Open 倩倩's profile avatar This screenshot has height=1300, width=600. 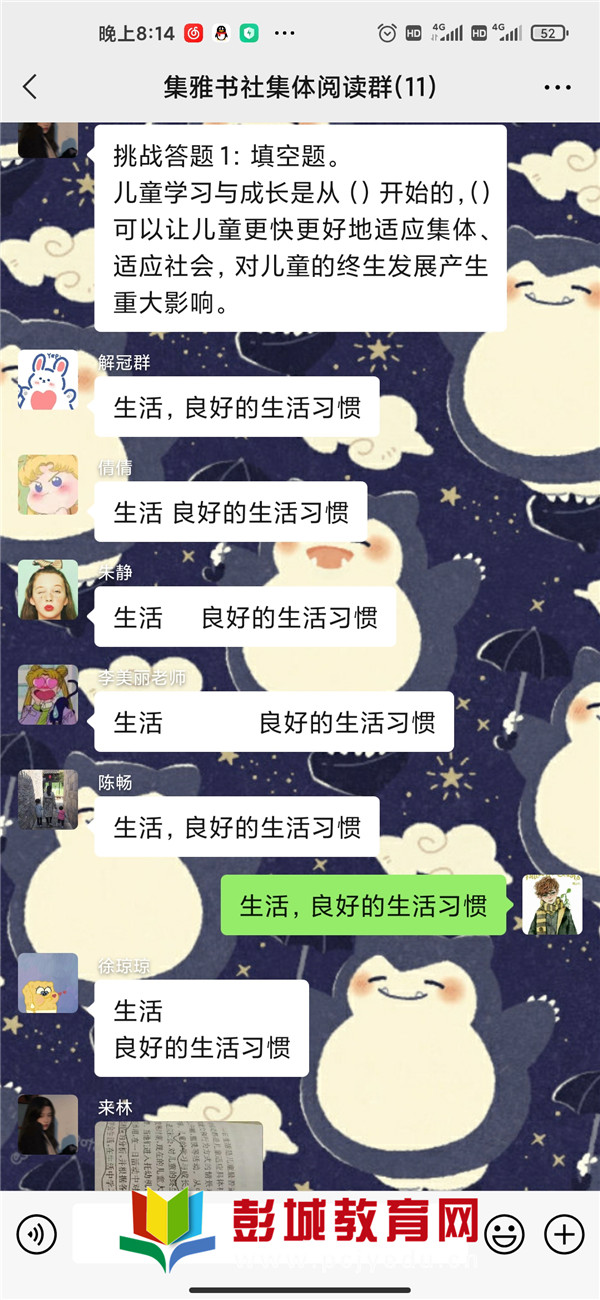pos(48,485)
